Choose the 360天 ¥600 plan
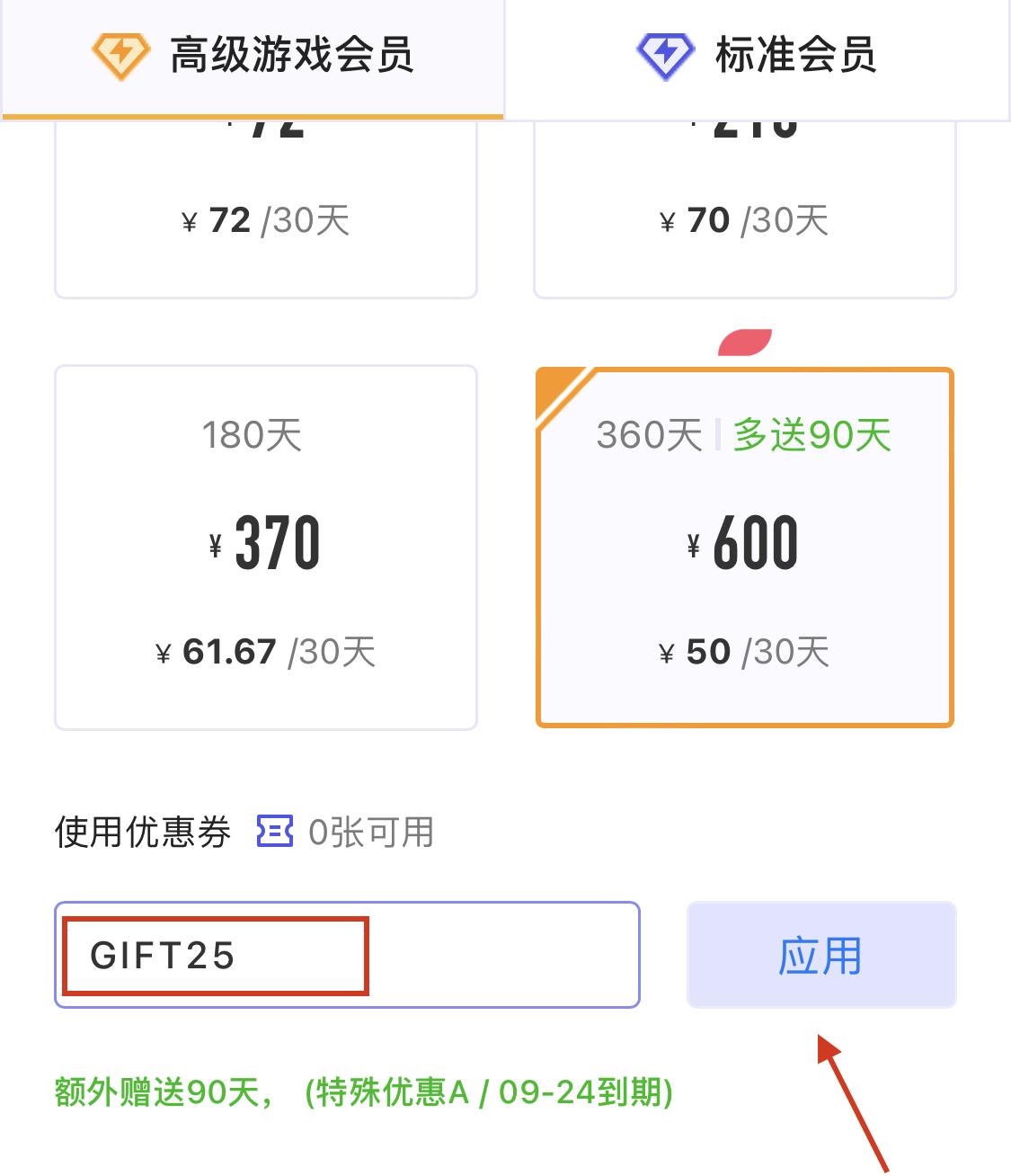This screenshot has height=1176, width=1011. (744, 547)
